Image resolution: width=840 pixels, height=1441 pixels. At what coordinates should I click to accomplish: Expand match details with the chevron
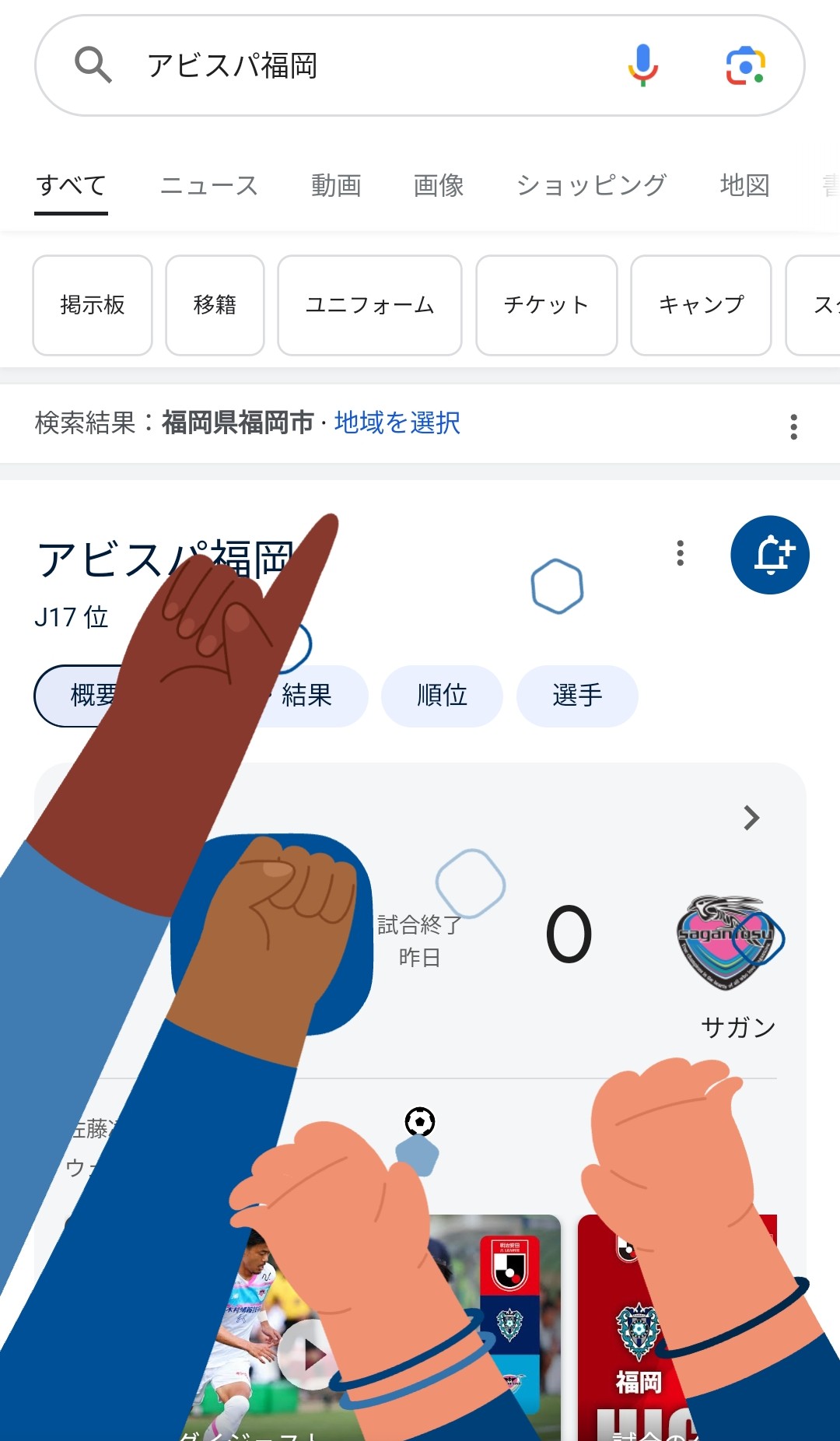click(x=751, y=818)
